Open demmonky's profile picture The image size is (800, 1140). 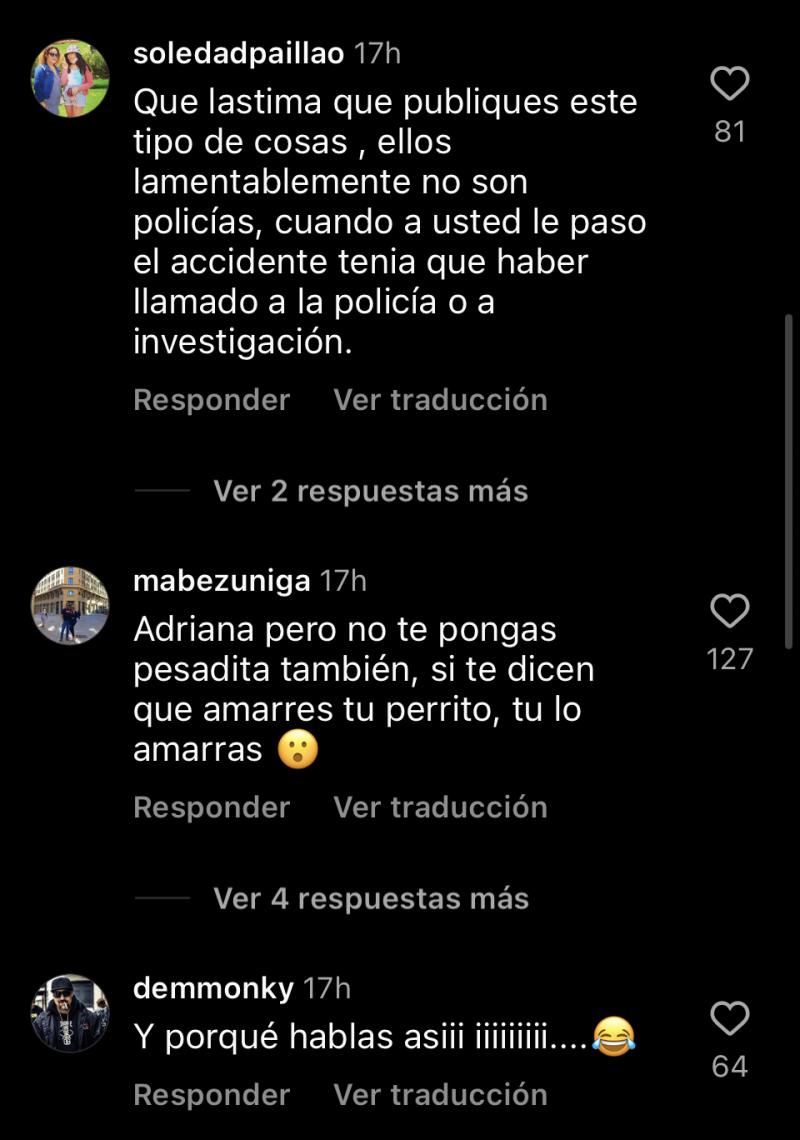(70, 1013)
